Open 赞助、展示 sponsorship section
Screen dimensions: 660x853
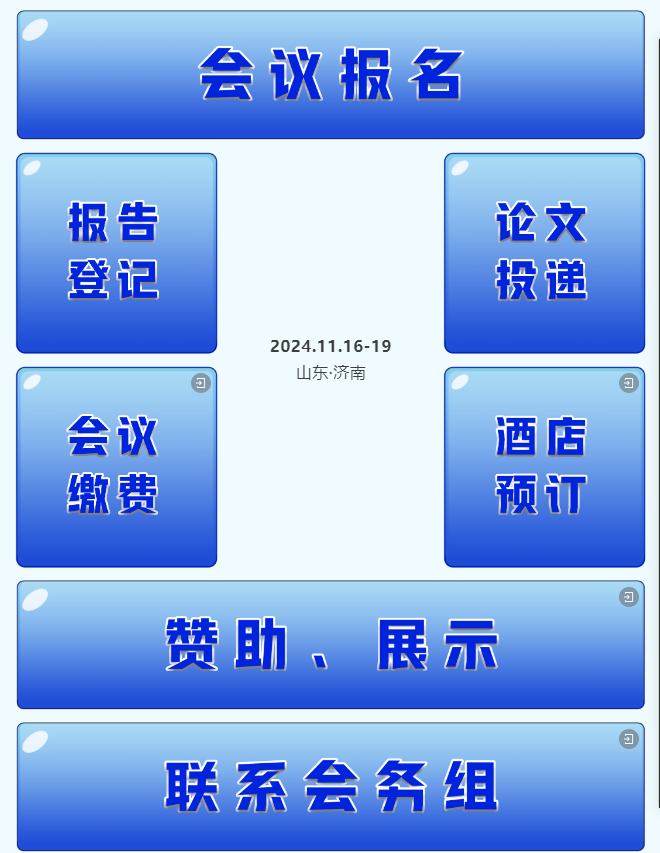[x=330, y=645]
